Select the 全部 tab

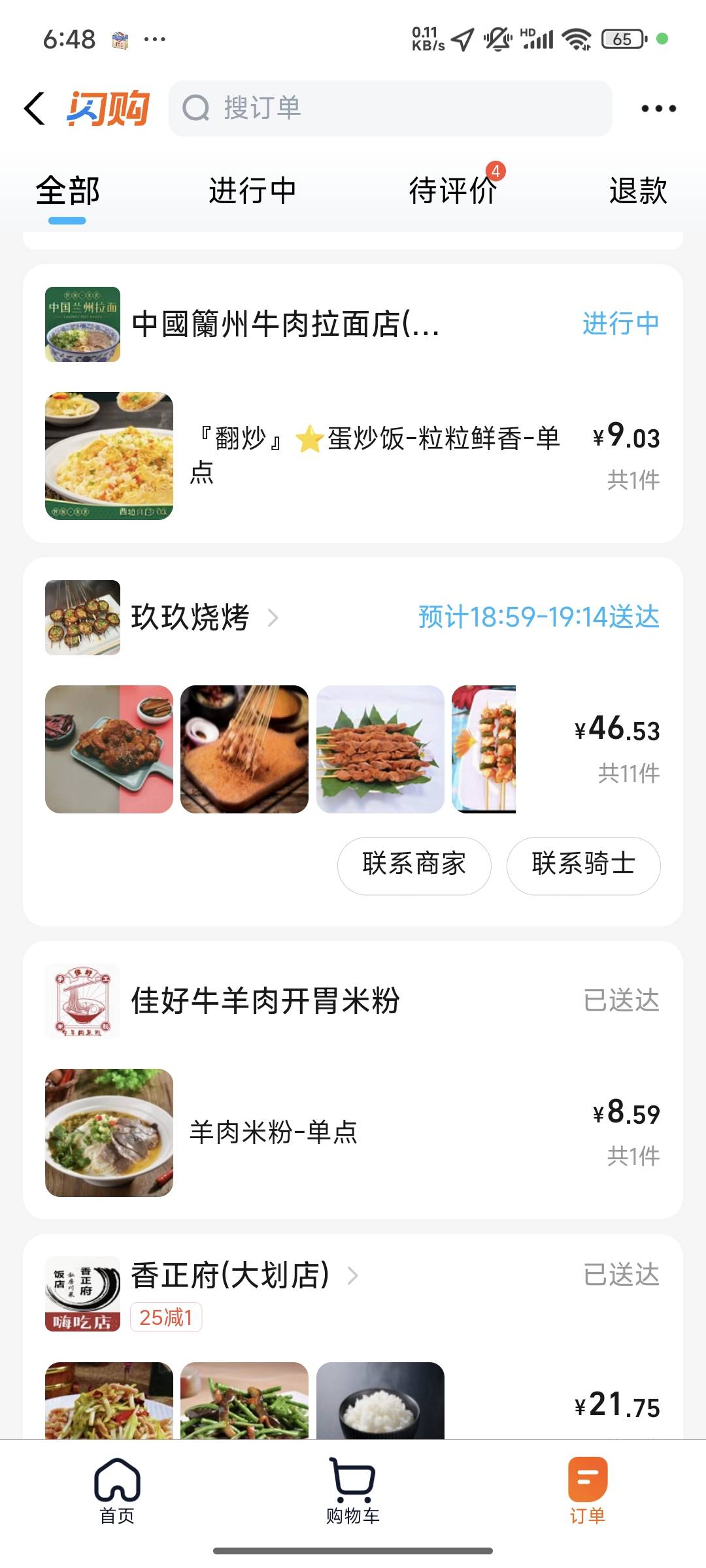point(68,191)
